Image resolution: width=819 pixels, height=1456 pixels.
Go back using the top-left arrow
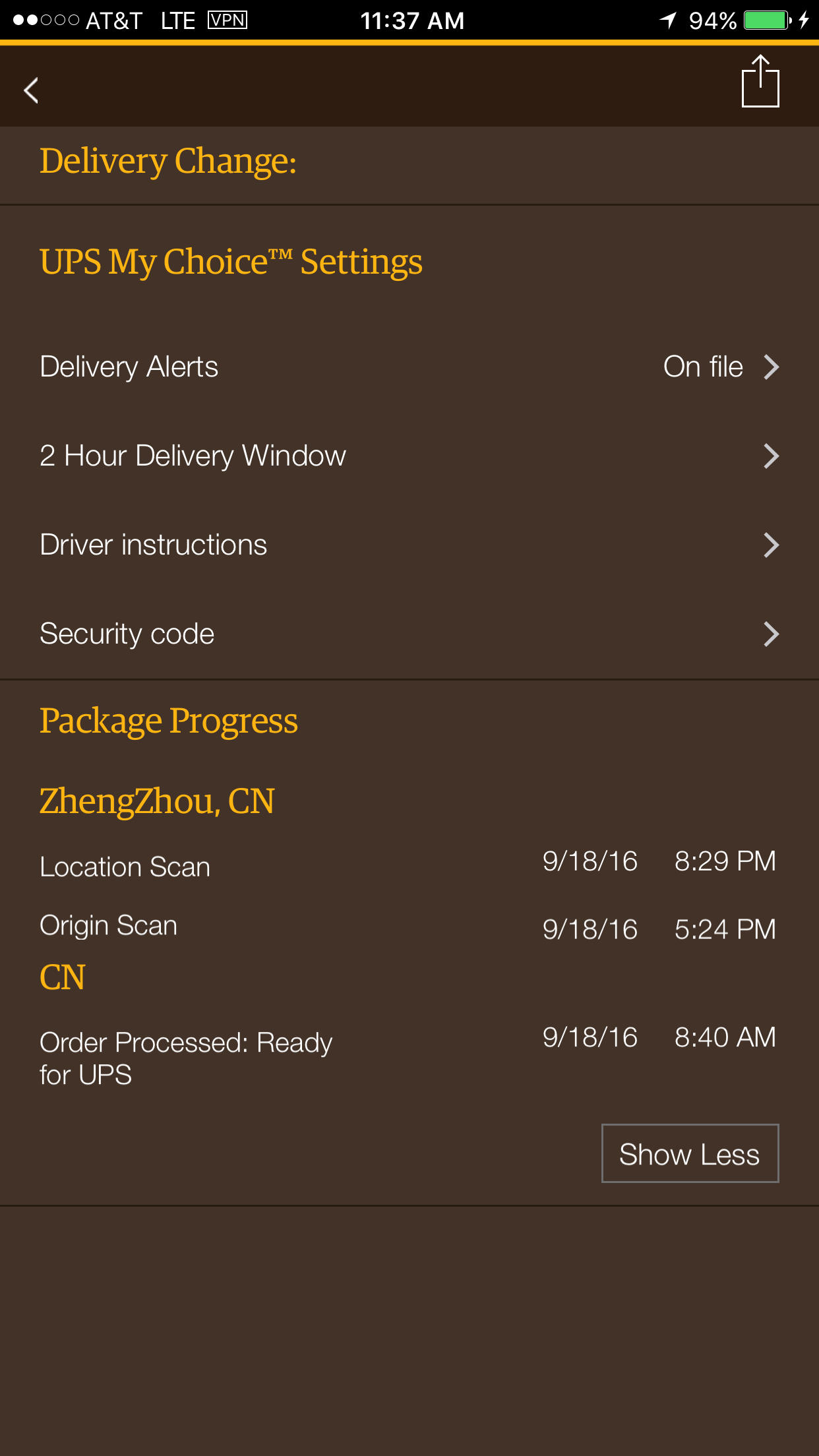[31, 90]
